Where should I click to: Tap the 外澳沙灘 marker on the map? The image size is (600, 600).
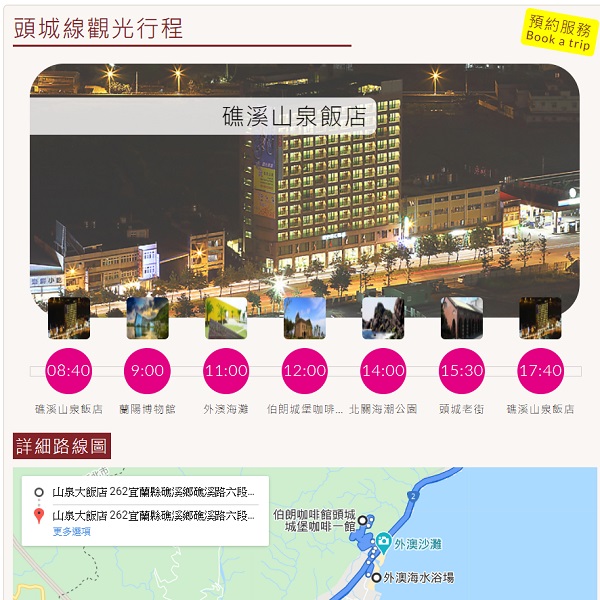click(383, 544)
